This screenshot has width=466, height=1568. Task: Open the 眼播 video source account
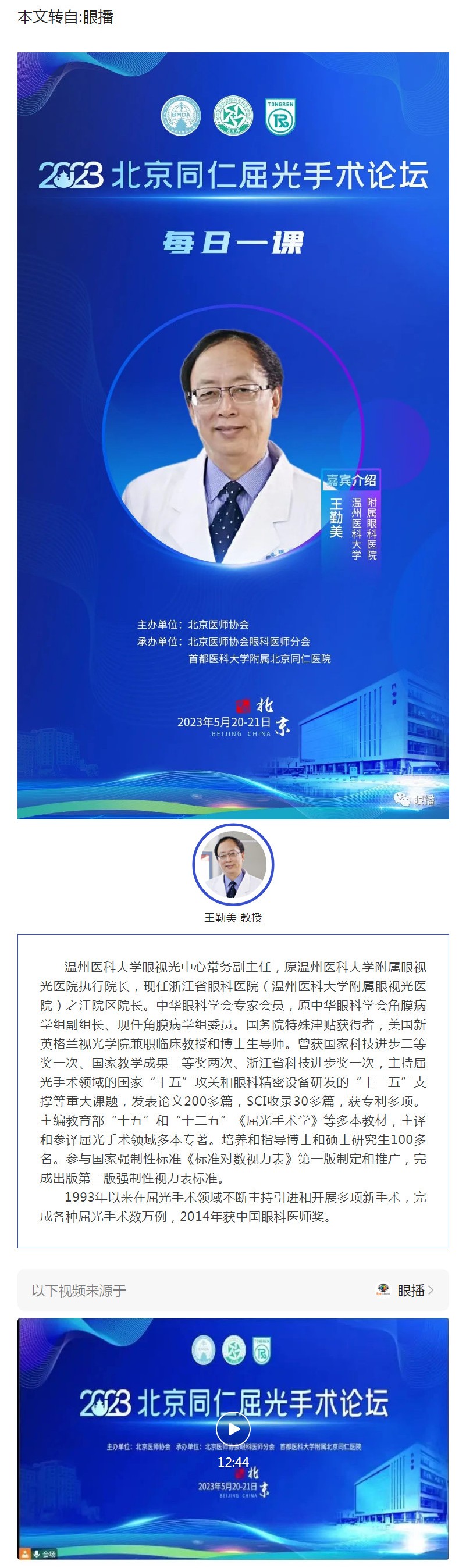click(x=405, y=1290)
